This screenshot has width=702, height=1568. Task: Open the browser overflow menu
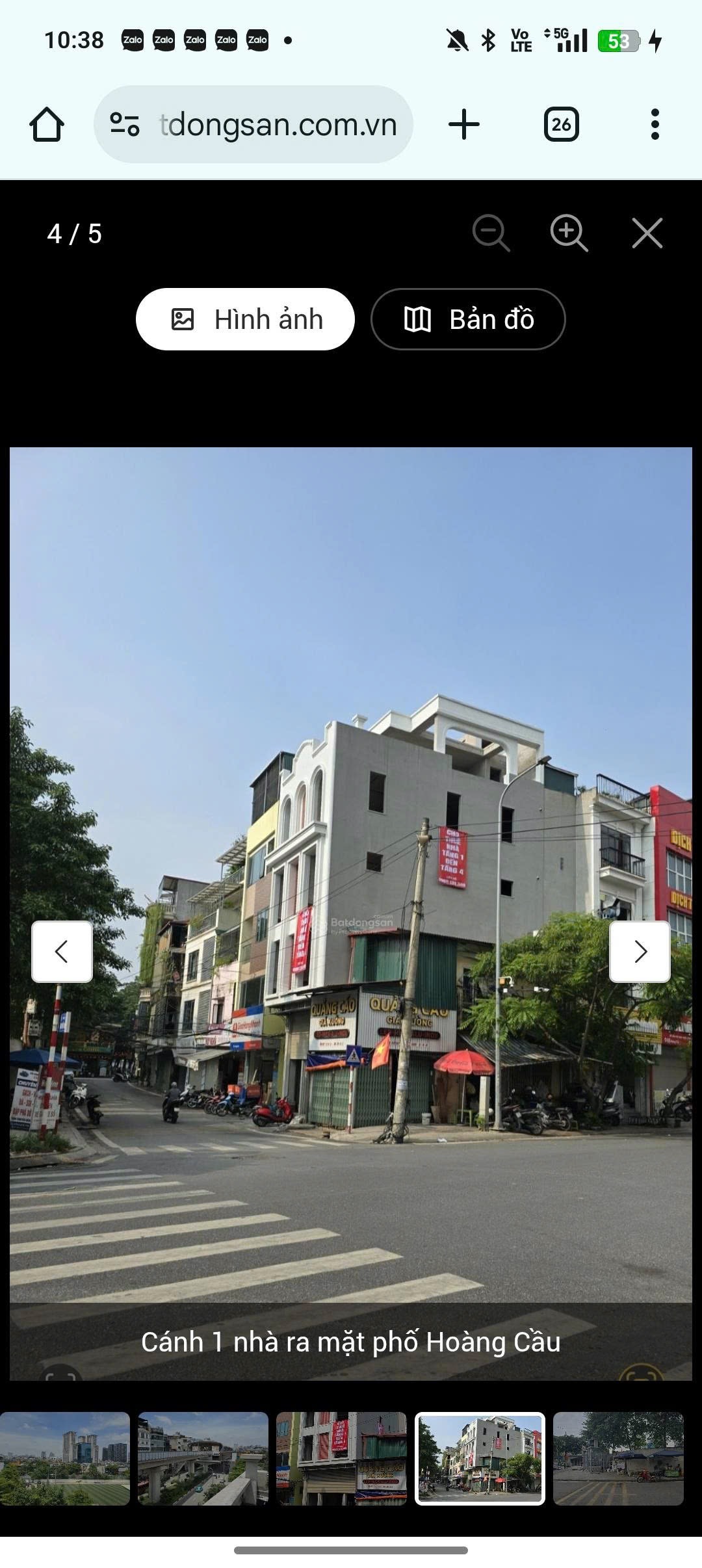pyautogui.click(x=655, y=124)
